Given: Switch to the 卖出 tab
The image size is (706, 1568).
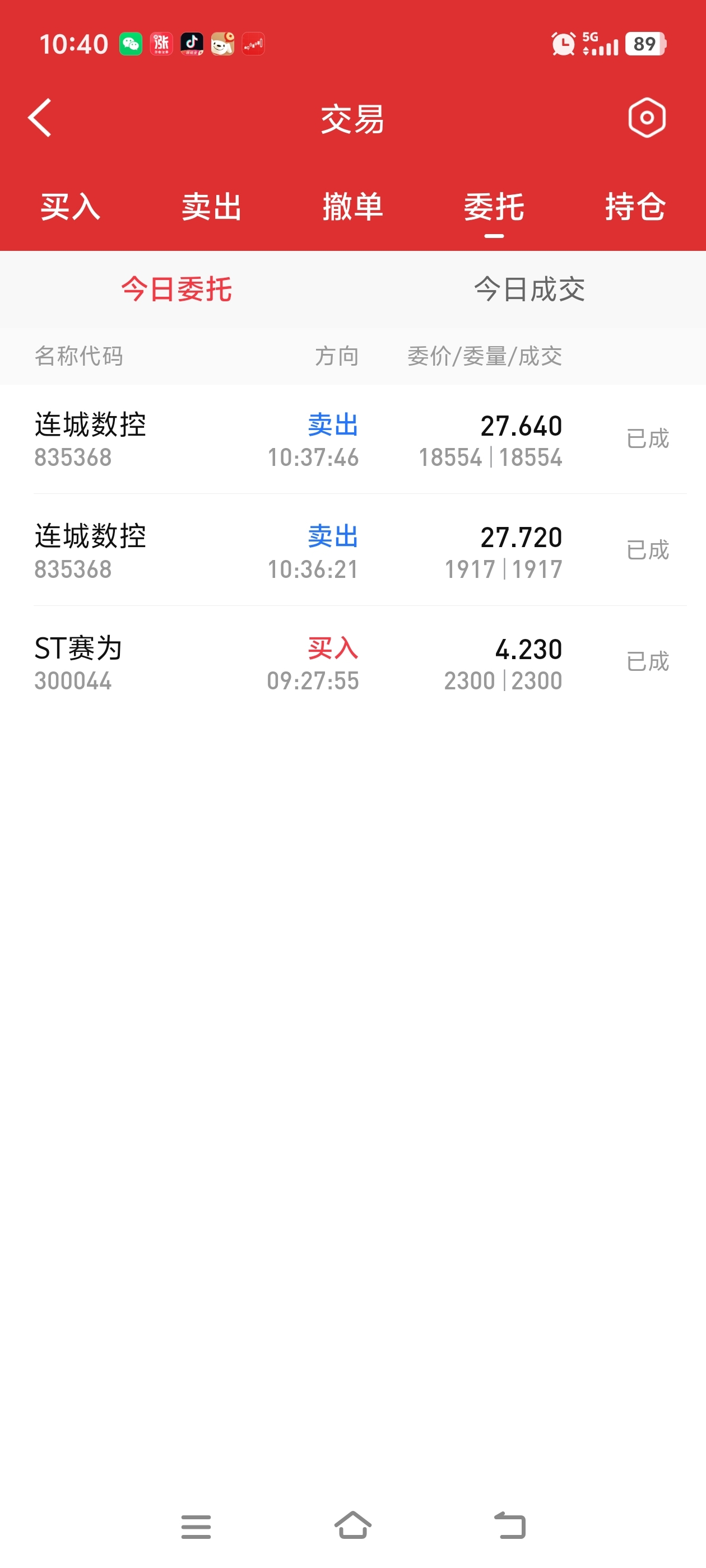Looking at the screenshot, I should pos(212,207).
